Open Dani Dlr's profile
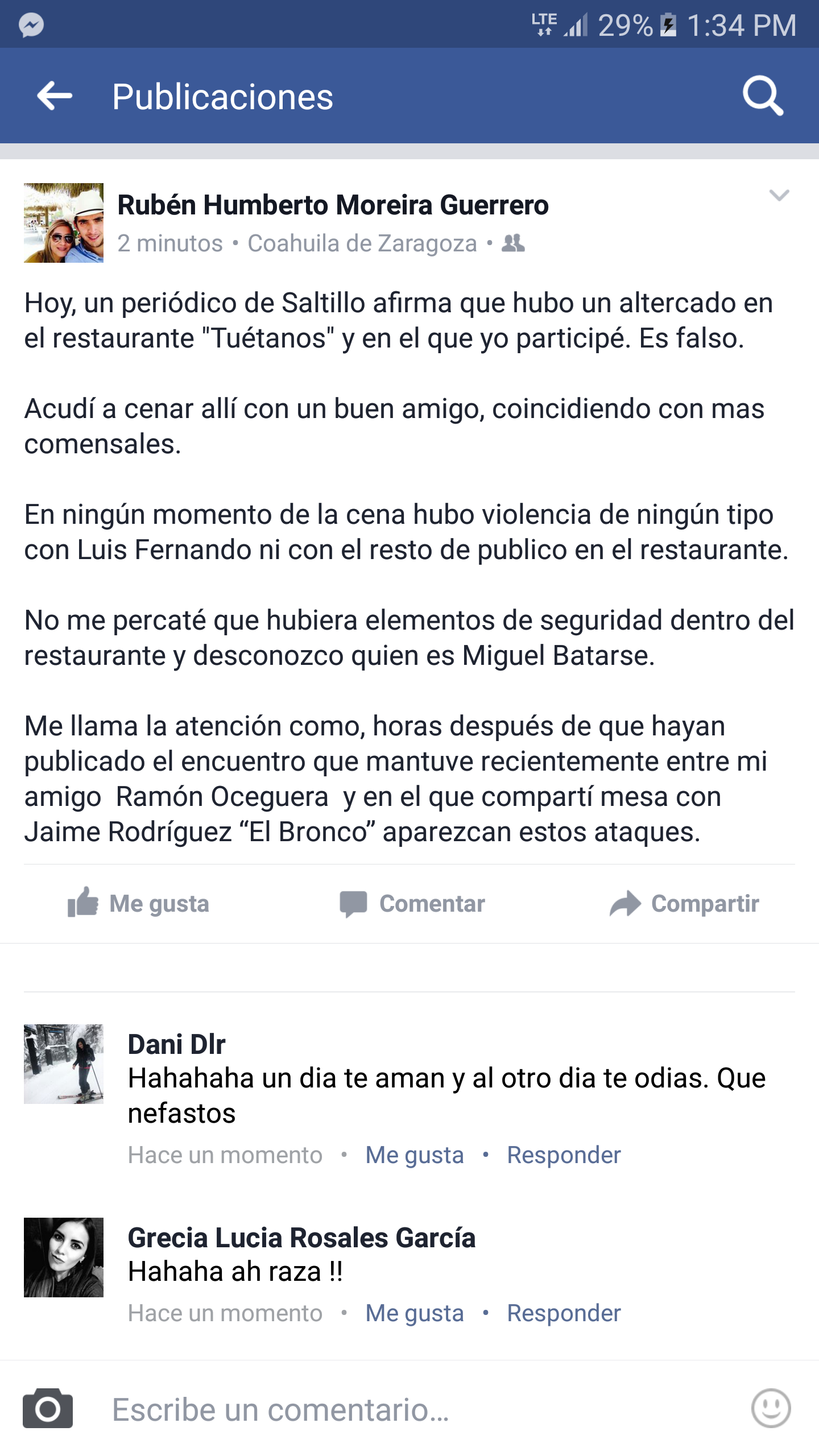 click(176, 1044)
